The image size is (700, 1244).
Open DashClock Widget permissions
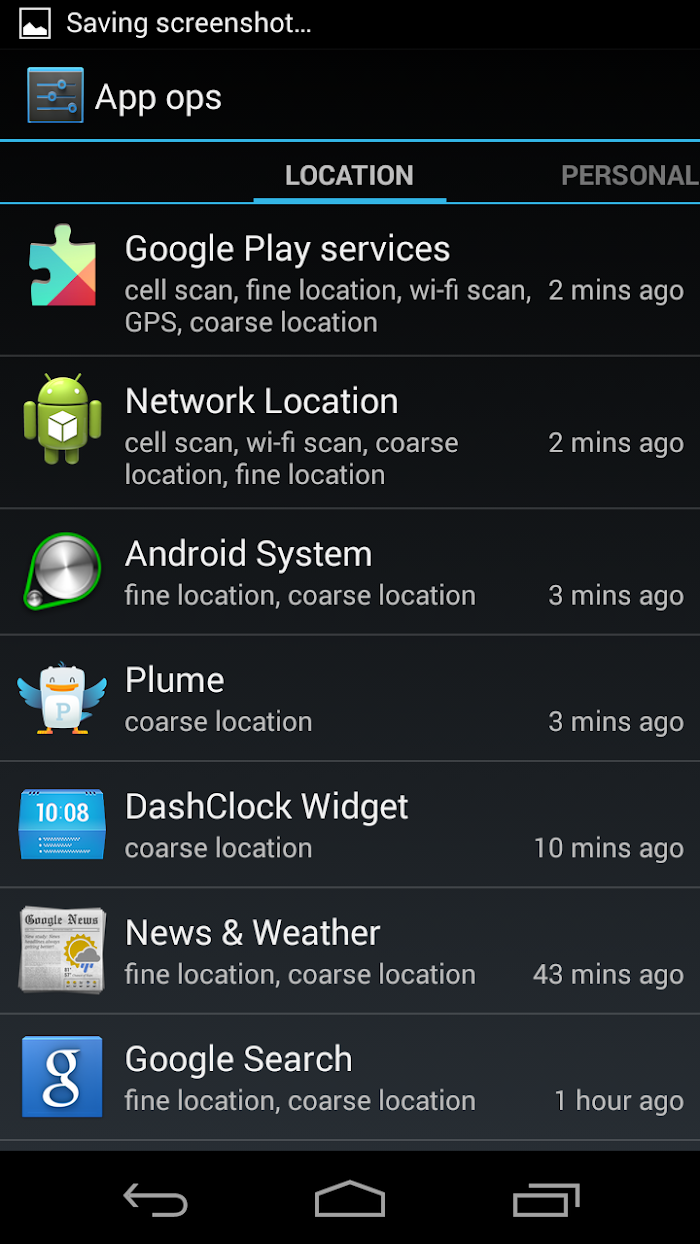point(350,824)
